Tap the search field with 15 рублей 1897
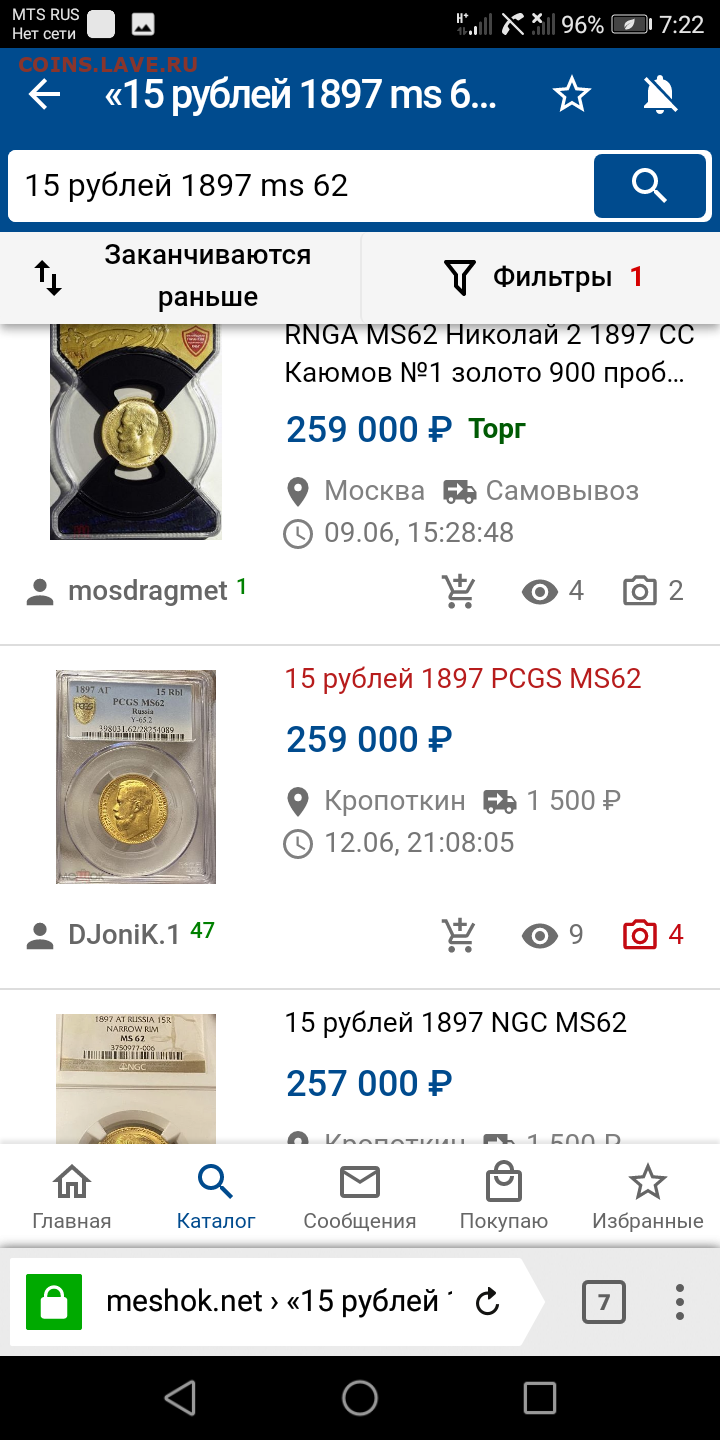The width and height of the screenshot is (720, 1440). 300,185
